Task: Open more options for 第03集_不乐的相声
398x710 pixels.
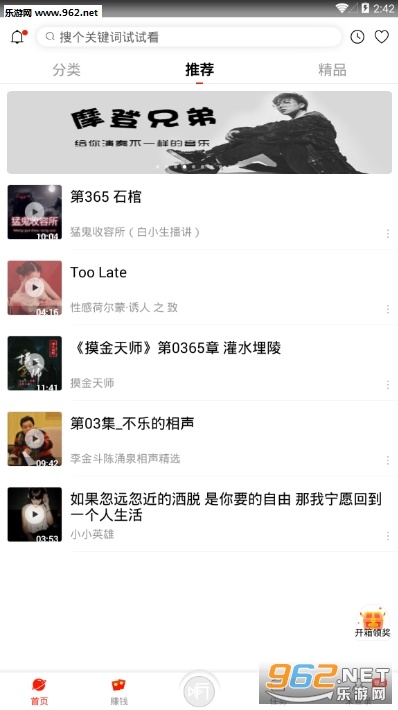Action: [388, 461]
